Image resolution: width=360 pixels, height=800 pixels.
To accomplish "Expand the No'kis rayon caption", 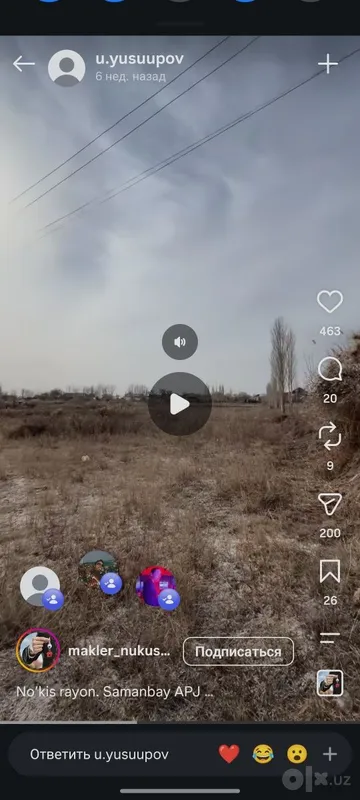I will coord(115,692).
